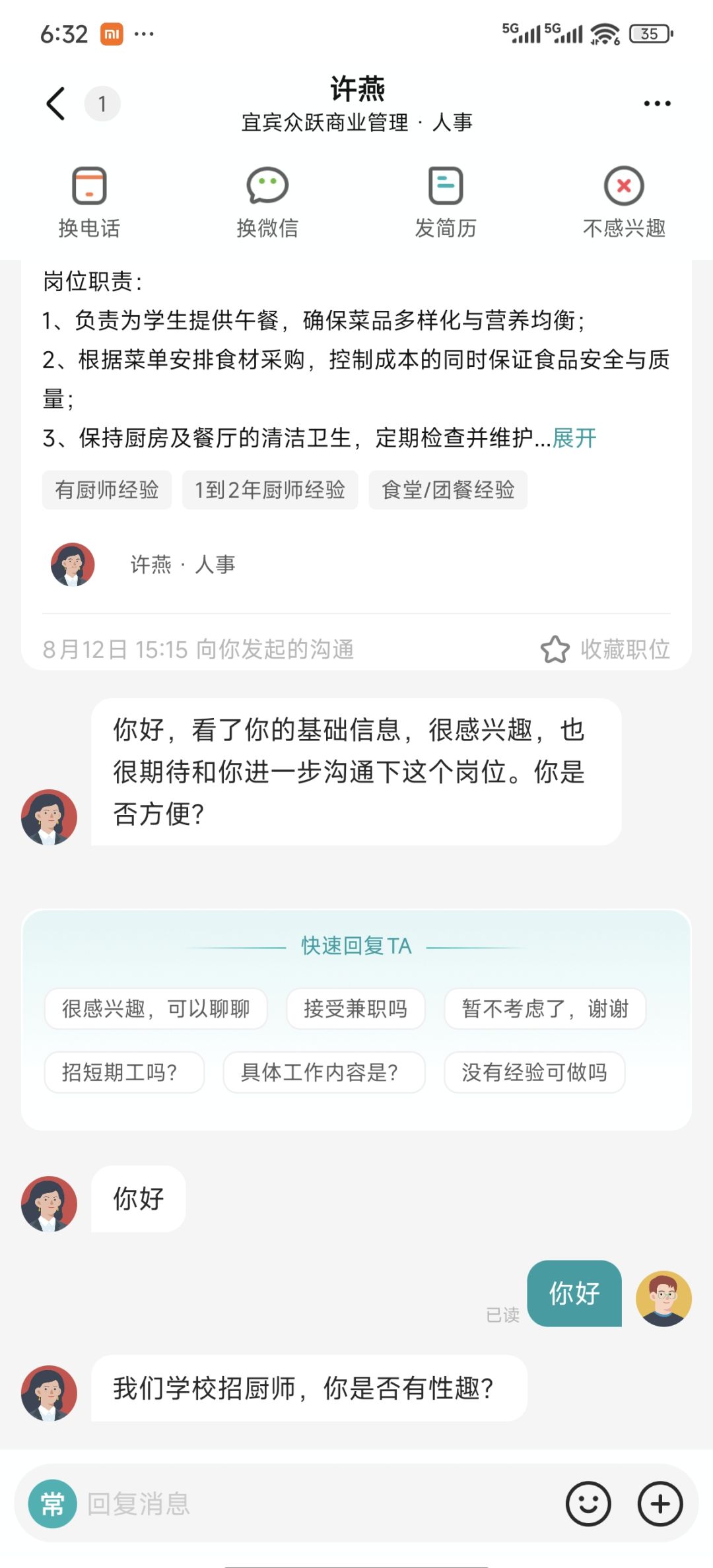Send quick reply 没有经验可做吗
713x1568 pixels.
tap(535, 1072)
